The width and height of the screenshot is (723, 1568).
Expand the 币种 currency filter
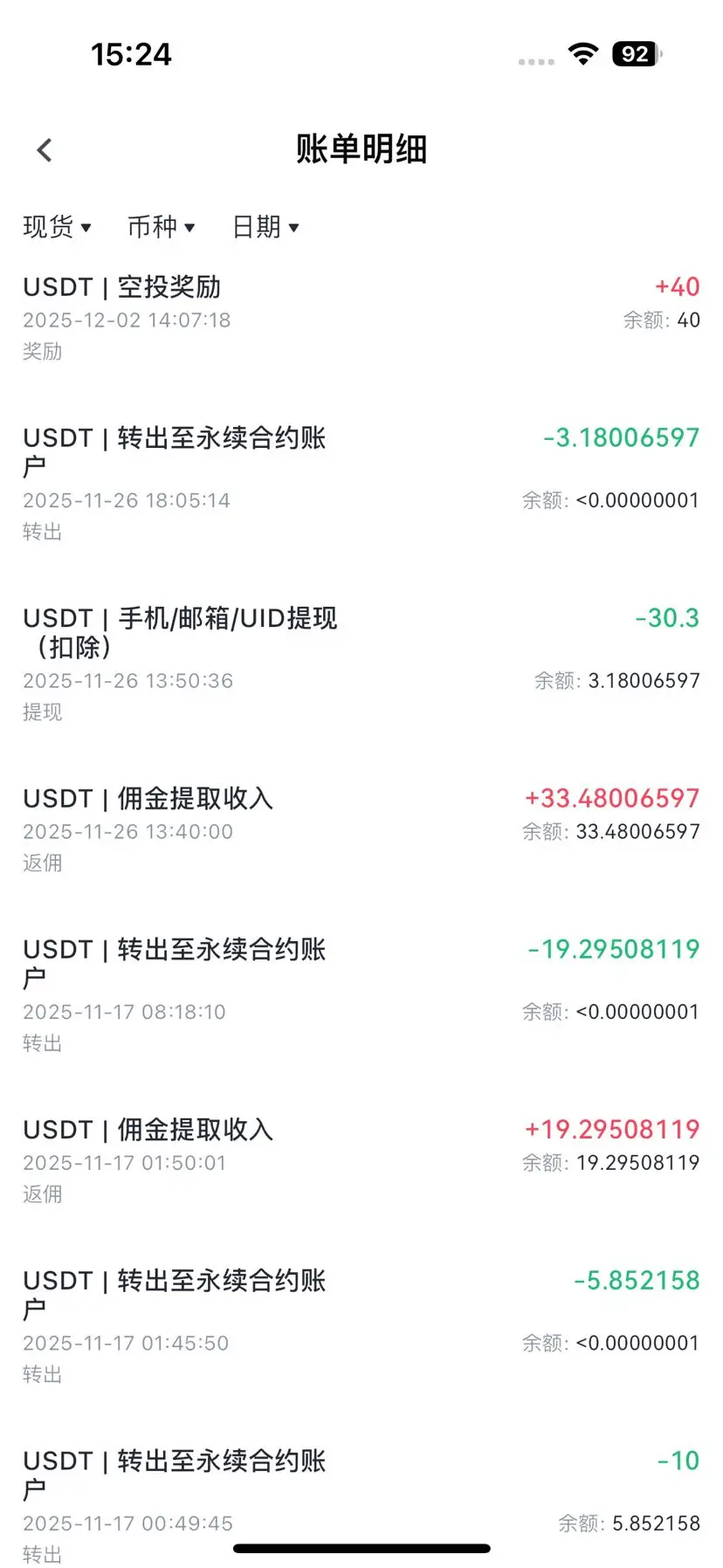(x=161, y=227)
